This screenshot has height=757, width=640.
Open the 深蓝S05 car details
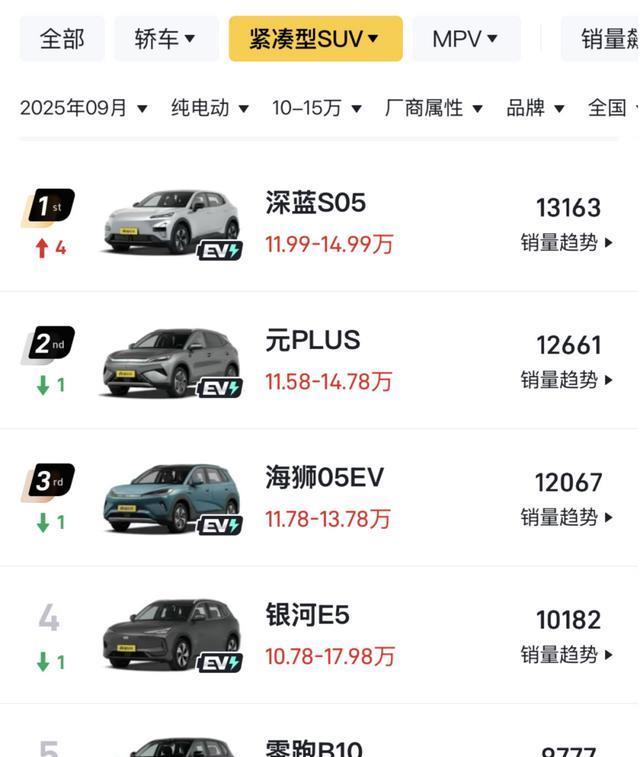(x=315, y=203)
